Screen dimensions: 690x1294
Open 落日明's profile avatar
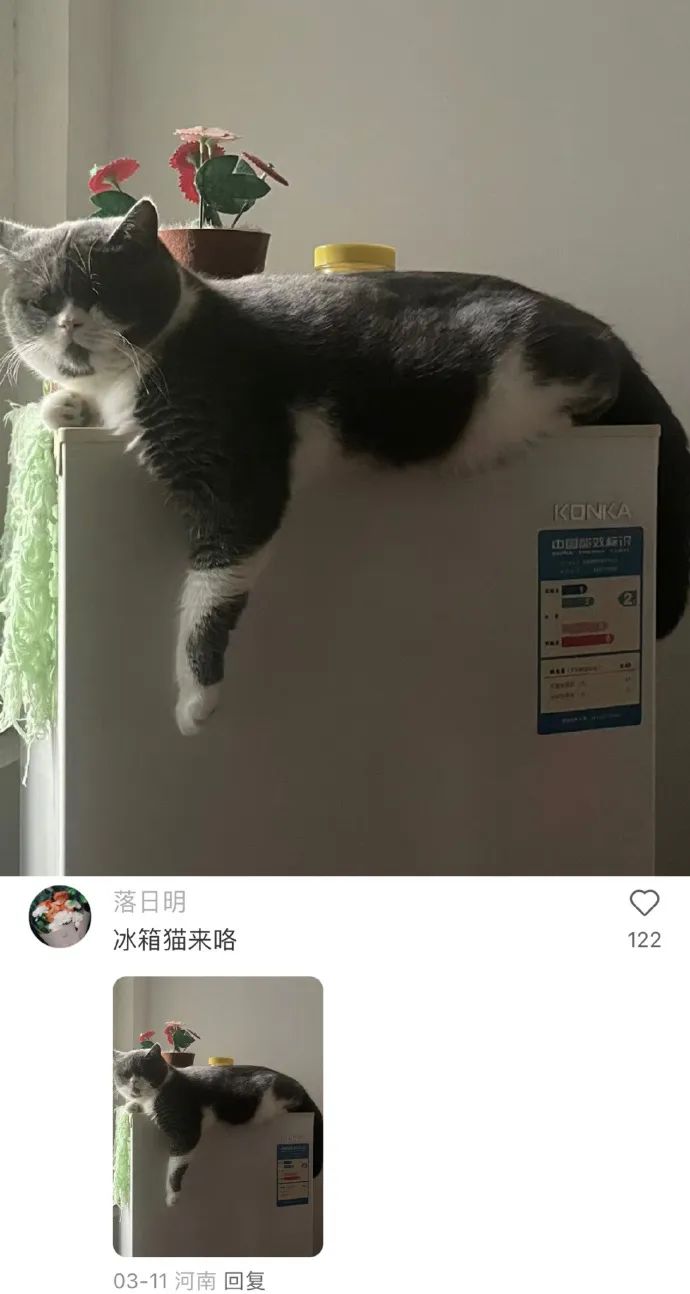pos(60,916)
